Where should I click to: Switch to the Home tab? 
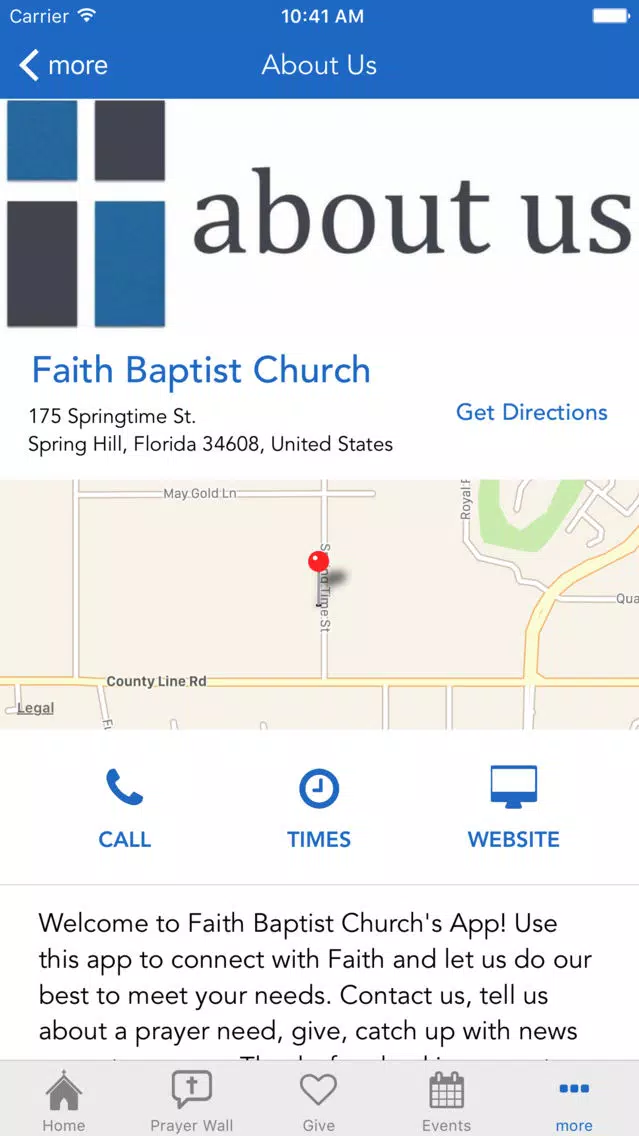tap(64, 1100)
